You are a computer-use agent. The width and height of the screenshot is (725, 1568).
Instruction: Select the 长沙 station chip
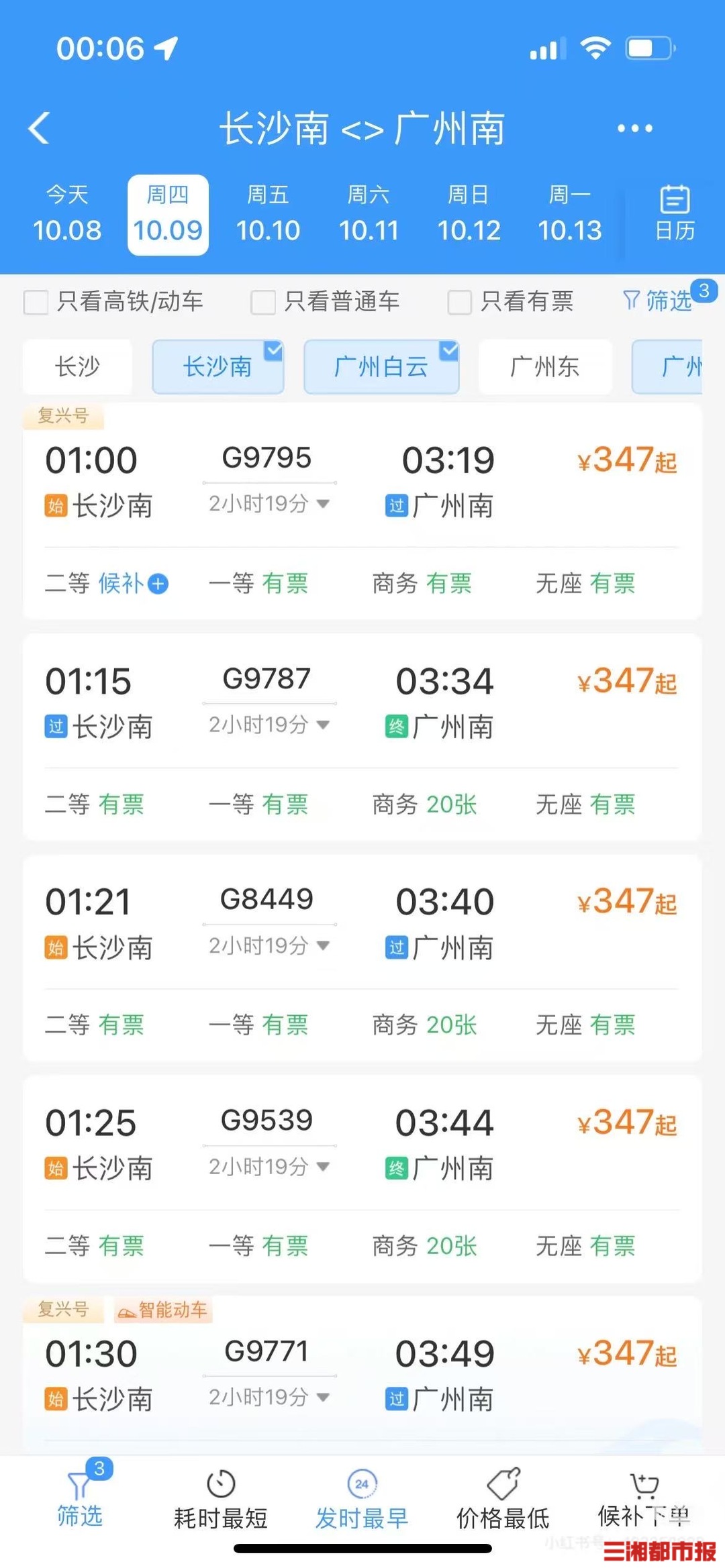(x=77, y=366)
